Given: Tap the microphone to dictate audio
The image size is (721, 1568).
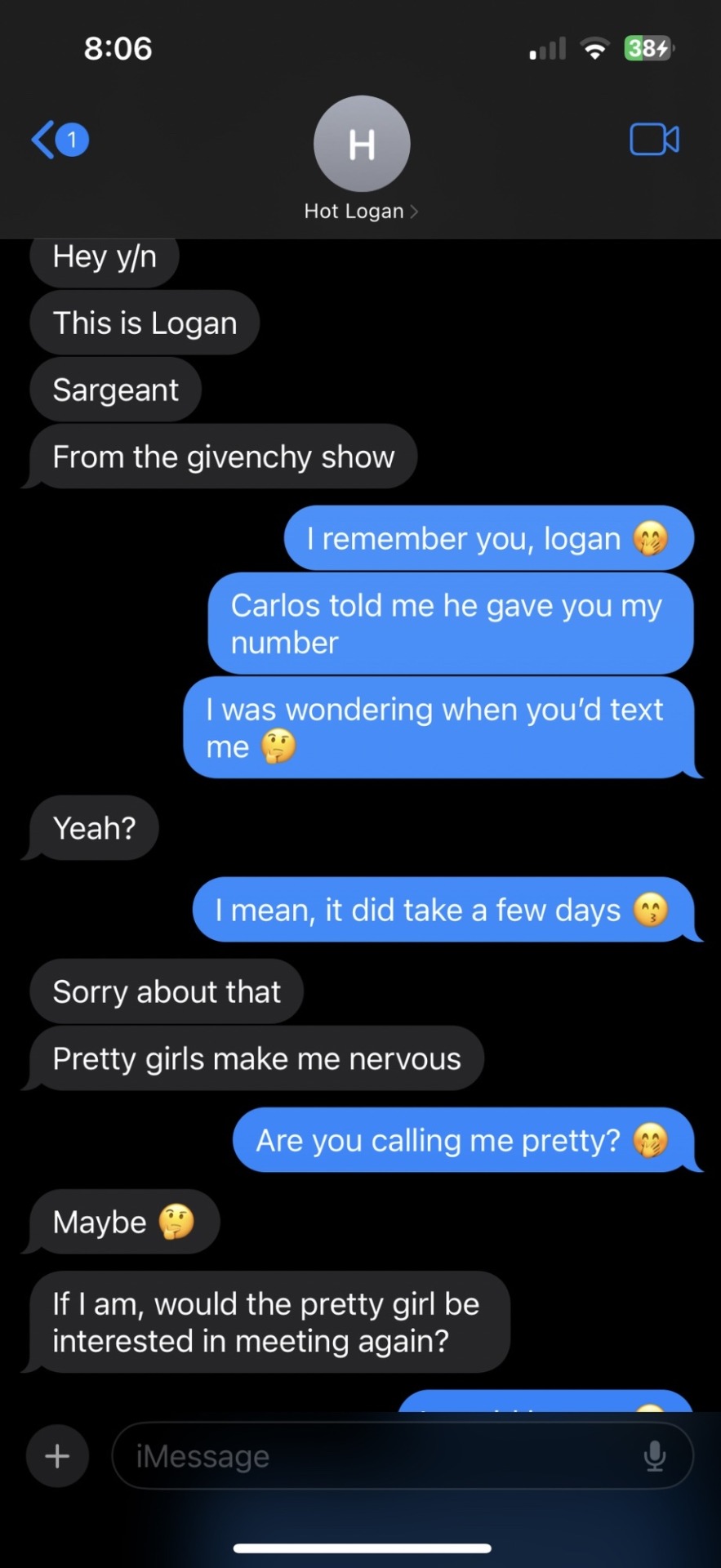Looking at the screenshot, I should click(654, 1456).
